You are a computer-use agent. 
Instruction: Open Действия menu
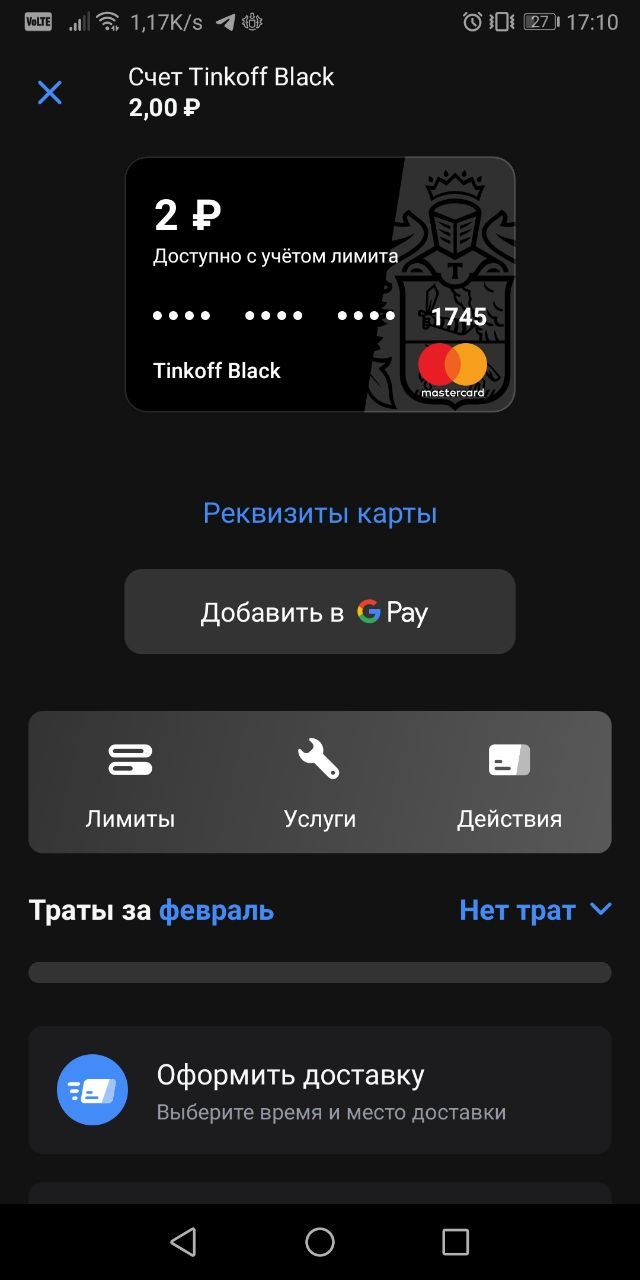509,784
